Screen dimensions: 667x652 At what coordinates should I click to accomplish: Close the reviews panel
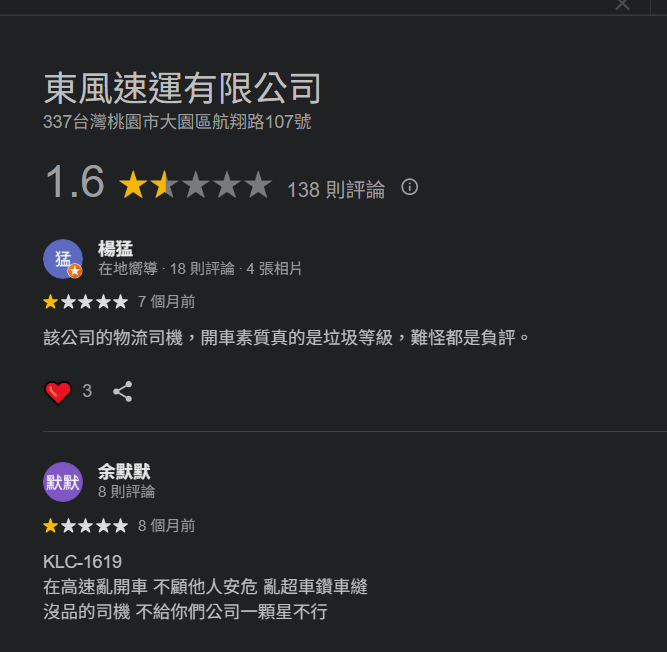[622, 5]
